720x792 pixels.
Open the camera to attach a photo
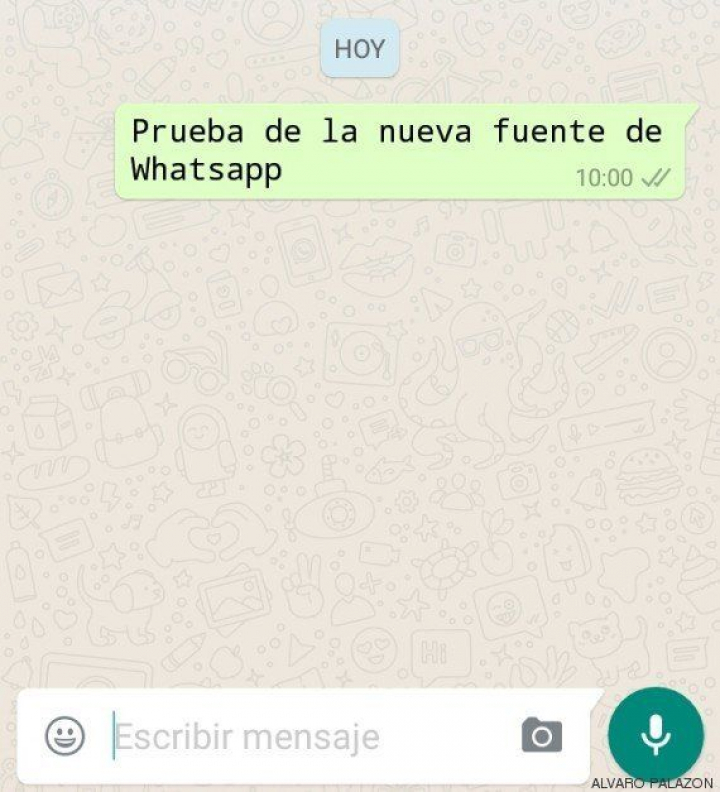click(x=541, y=736)
